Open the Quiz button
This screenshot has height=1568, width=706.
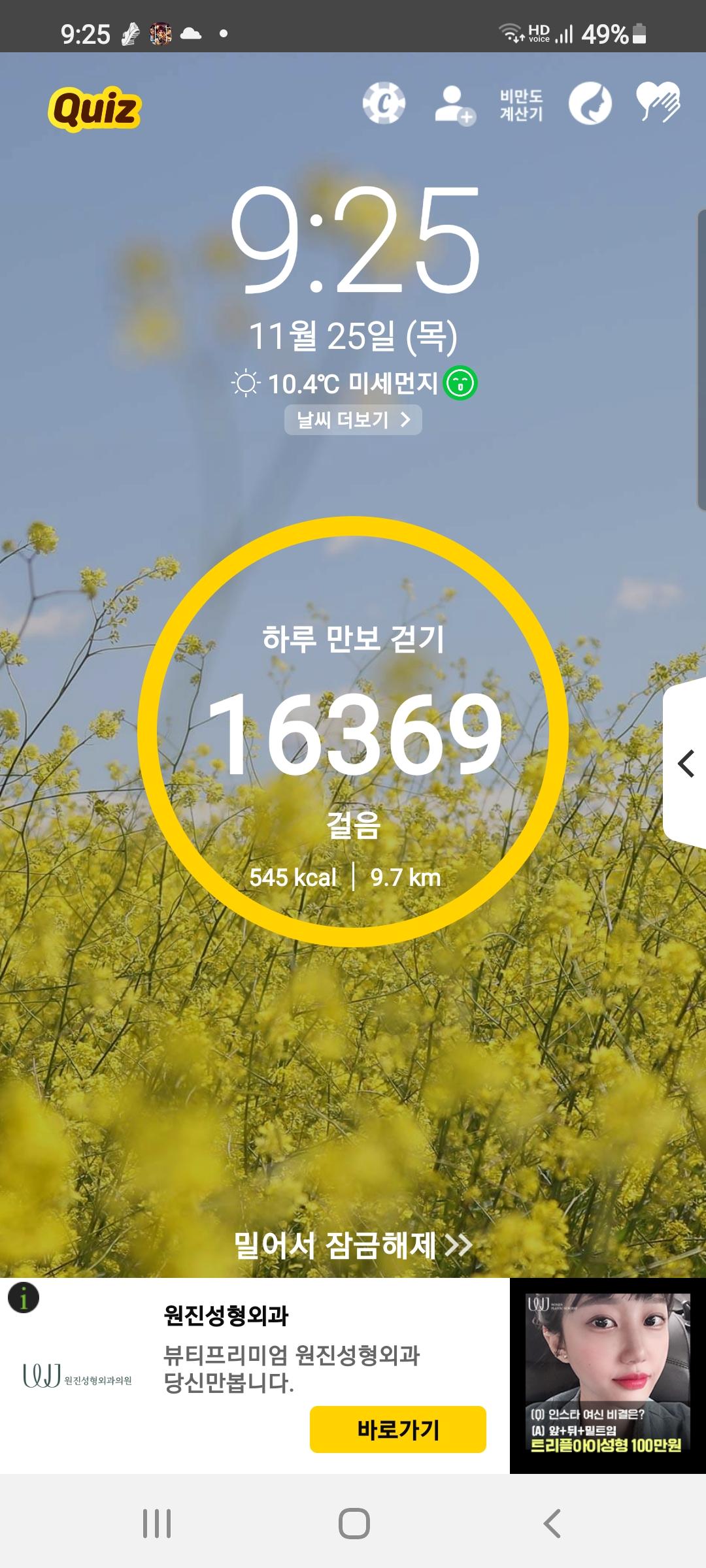pos(95,108)
